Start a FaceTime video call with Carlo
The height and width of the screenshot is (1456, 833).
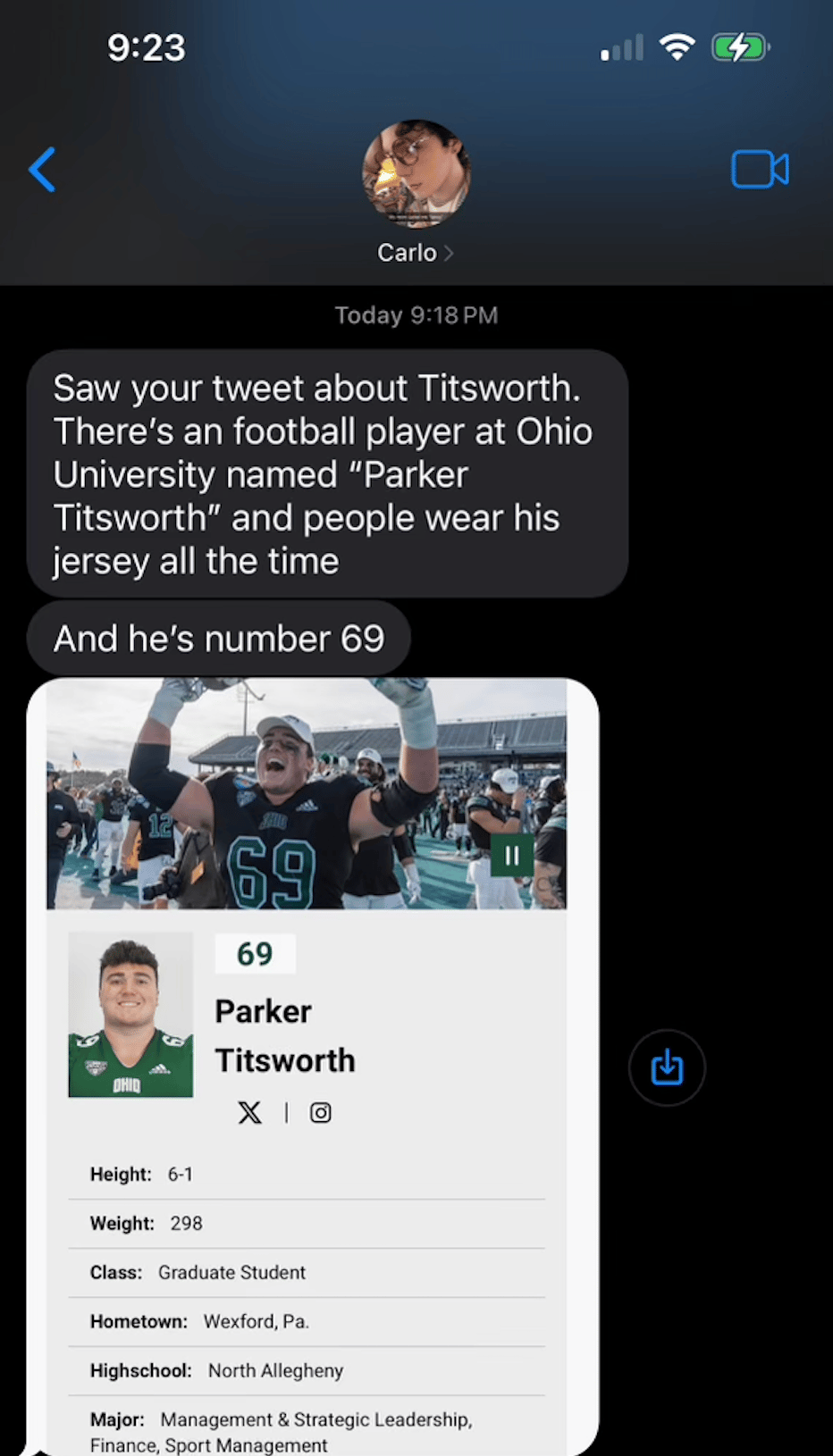[x=761, y=170]
